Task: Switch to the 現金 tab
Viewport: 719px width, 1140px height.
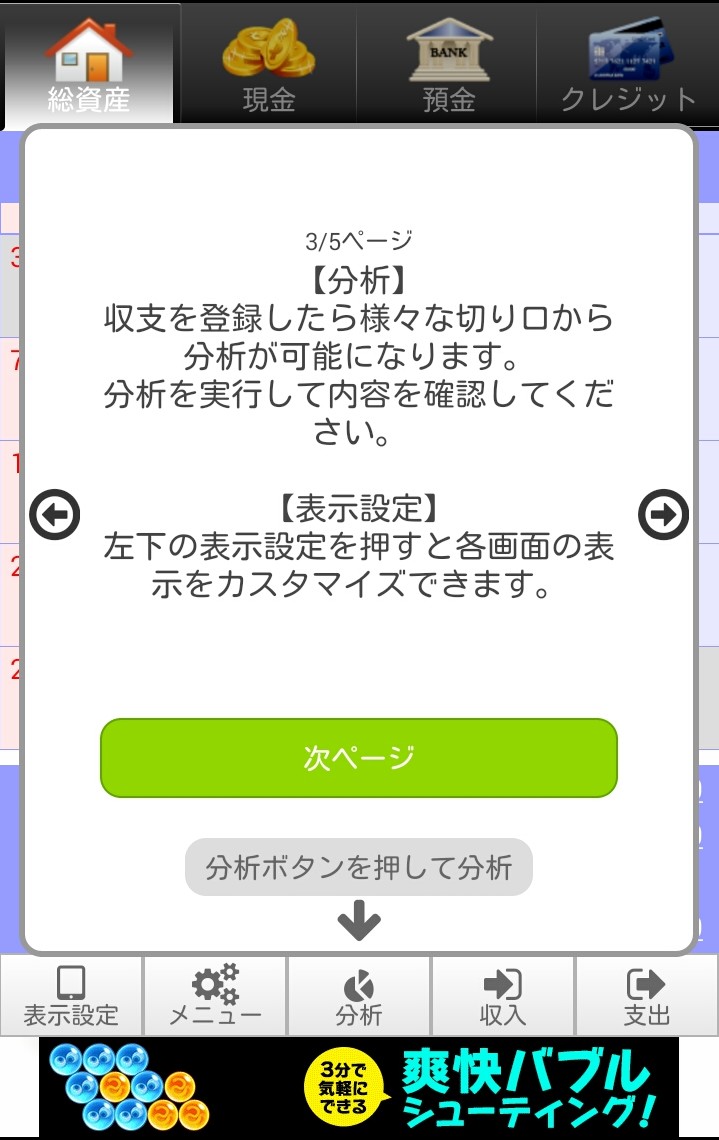Action: point(269,62)
